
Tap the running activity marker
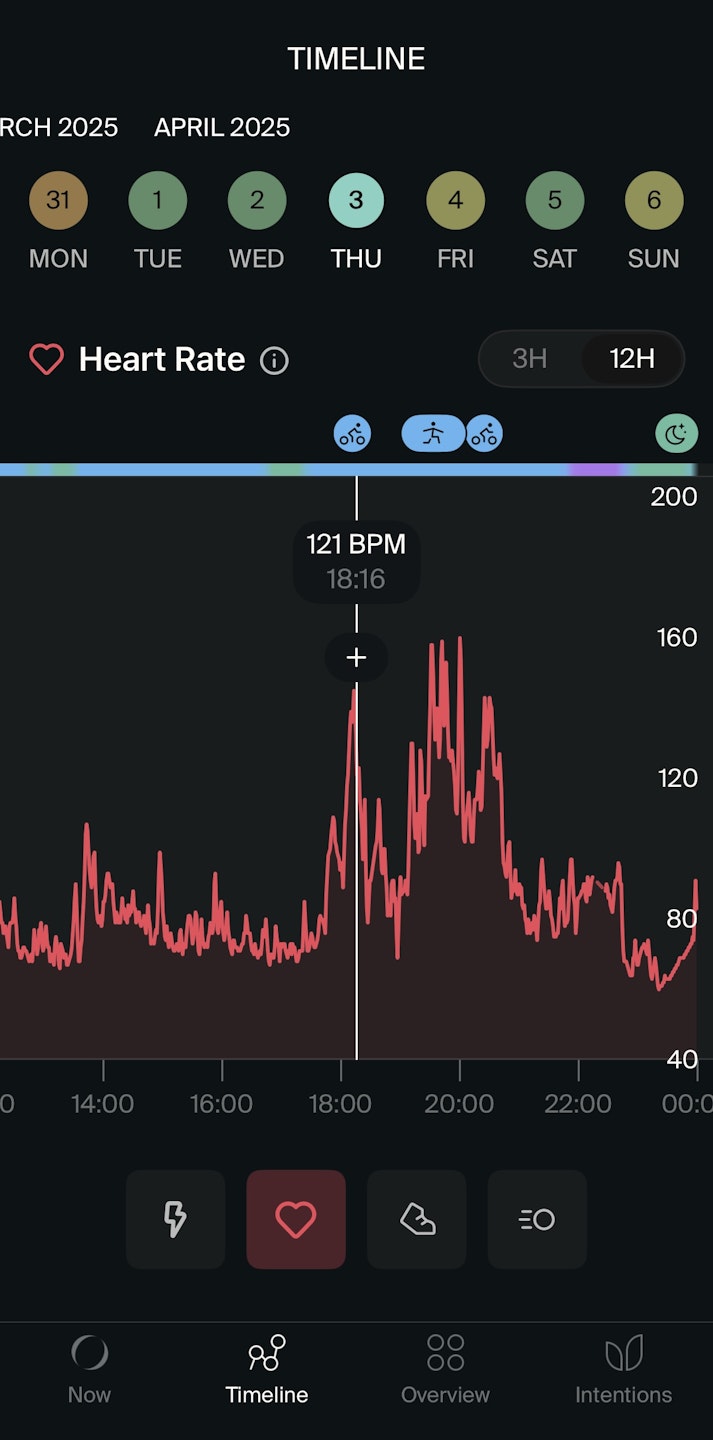[433, 434]
